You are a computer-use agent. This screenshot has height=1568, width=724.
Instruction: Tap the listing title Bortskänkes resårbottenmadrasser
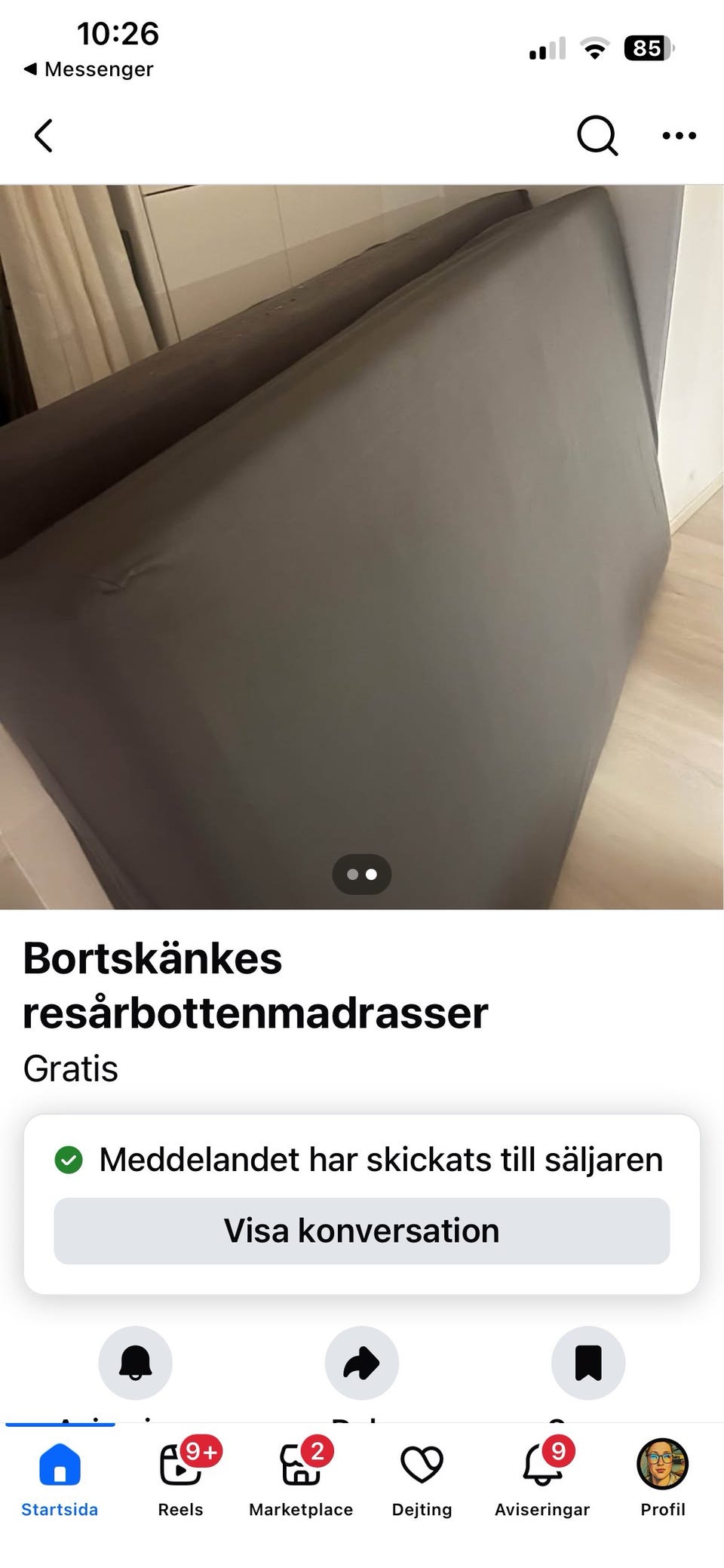click(256, 985)
